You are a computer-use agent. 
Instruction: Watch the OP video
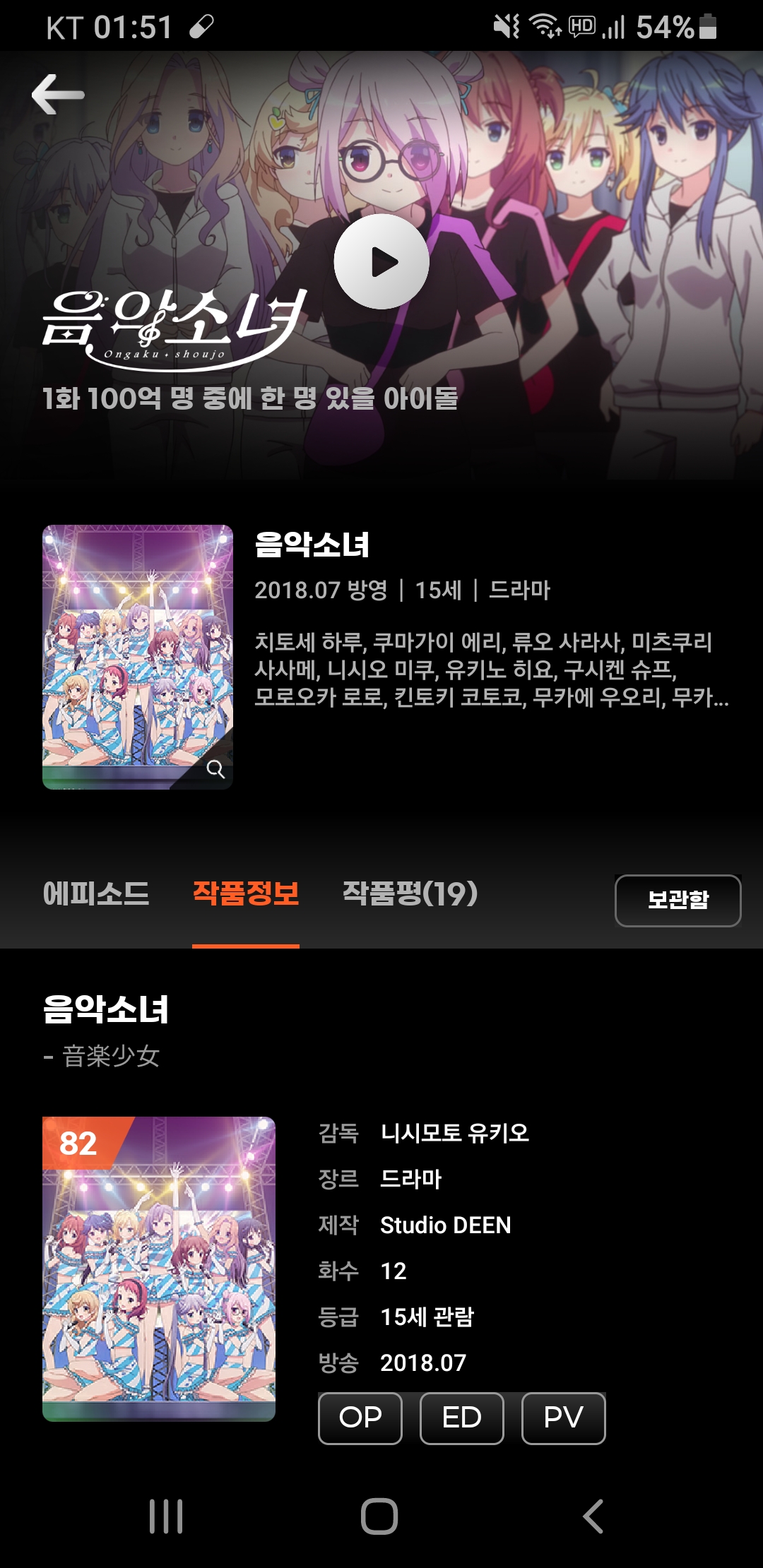pyautogui.click(x=360, y=1418)
